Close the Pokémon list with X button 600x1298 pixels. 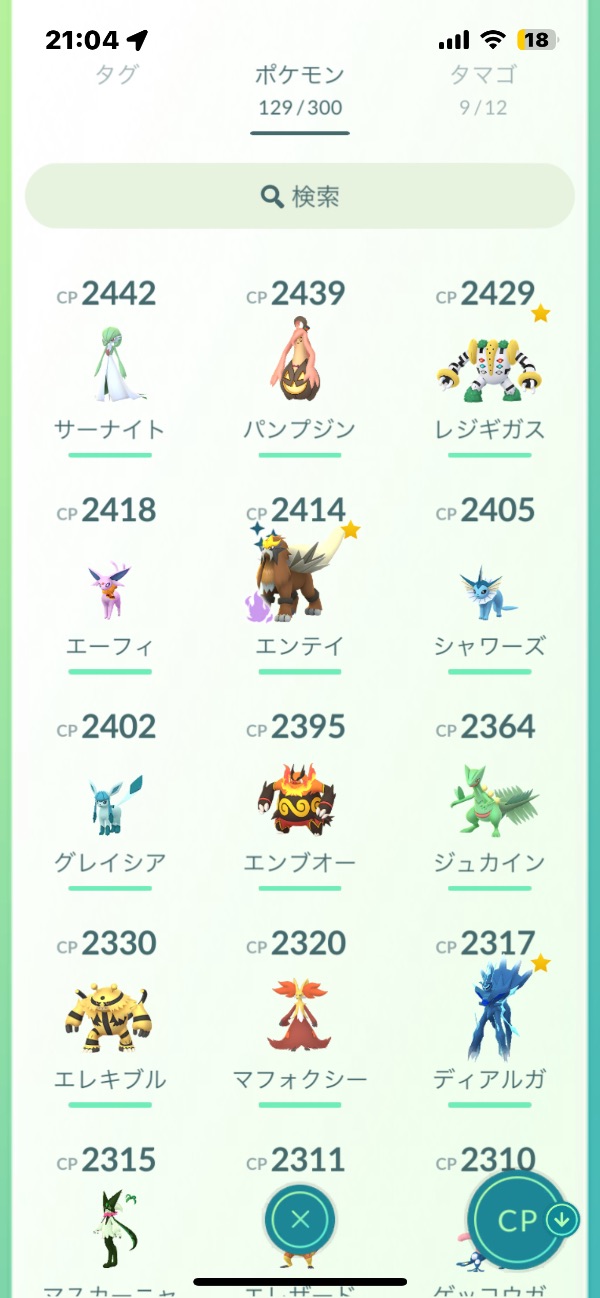pyautogui.click(x=300, y=1220)
